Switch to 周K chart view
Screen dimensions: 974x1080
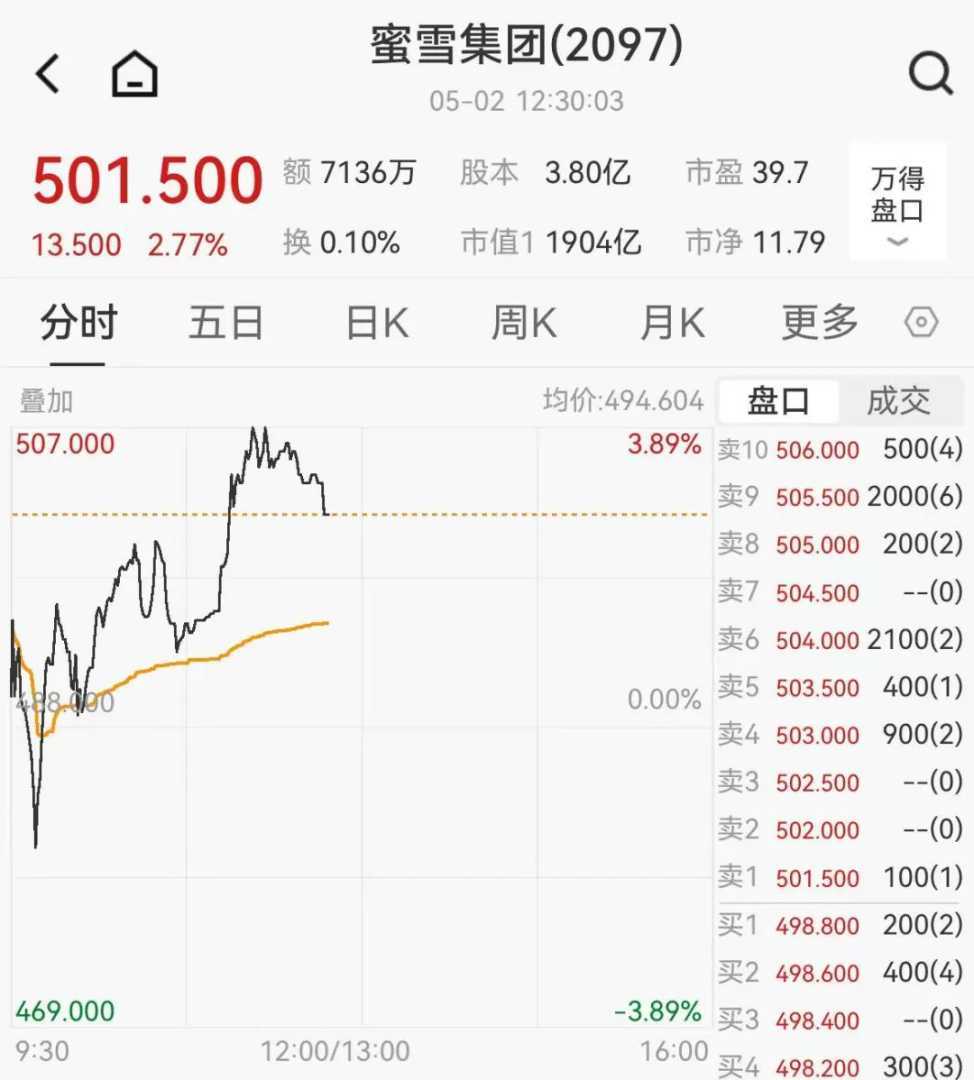[x=523, y=323]
